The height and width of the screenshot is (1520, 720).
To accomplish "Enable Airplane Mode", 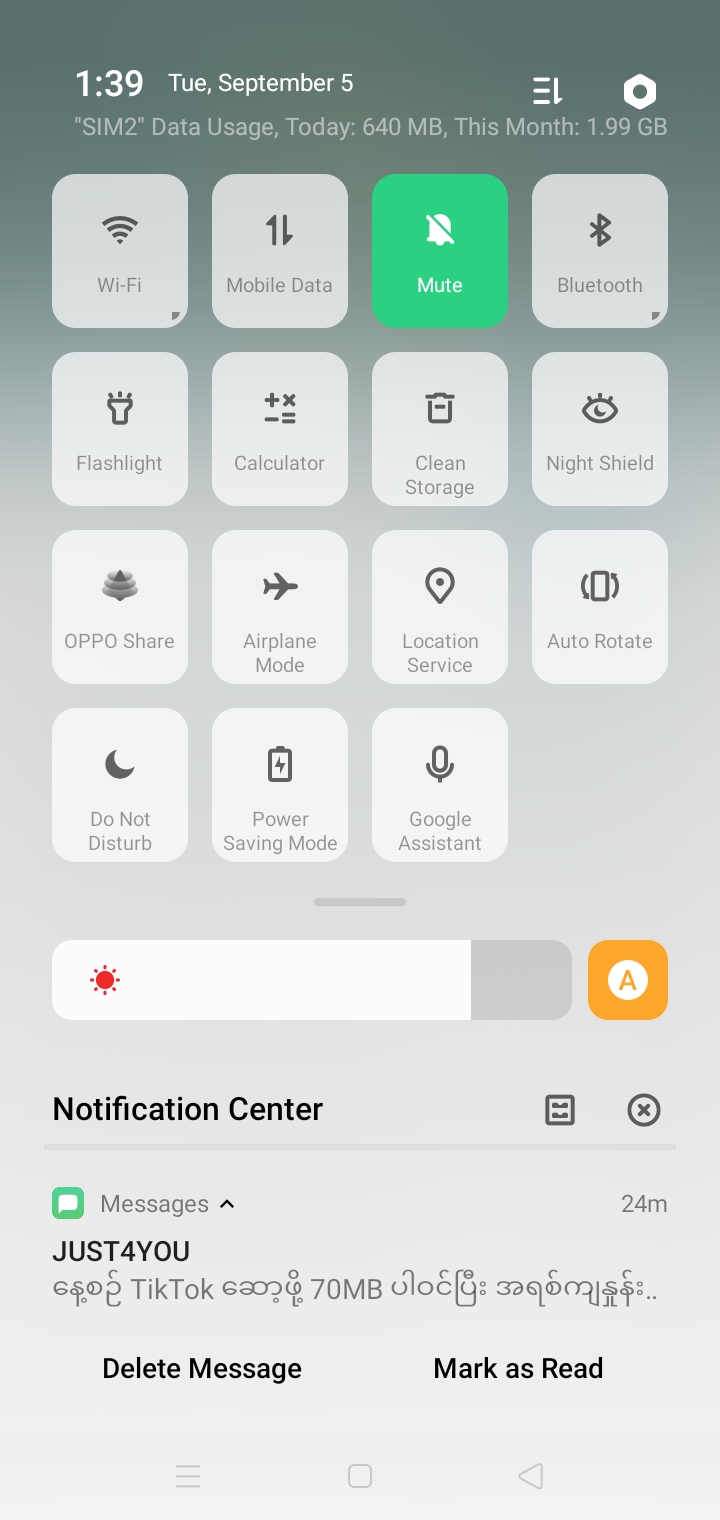I will point(280,607).
